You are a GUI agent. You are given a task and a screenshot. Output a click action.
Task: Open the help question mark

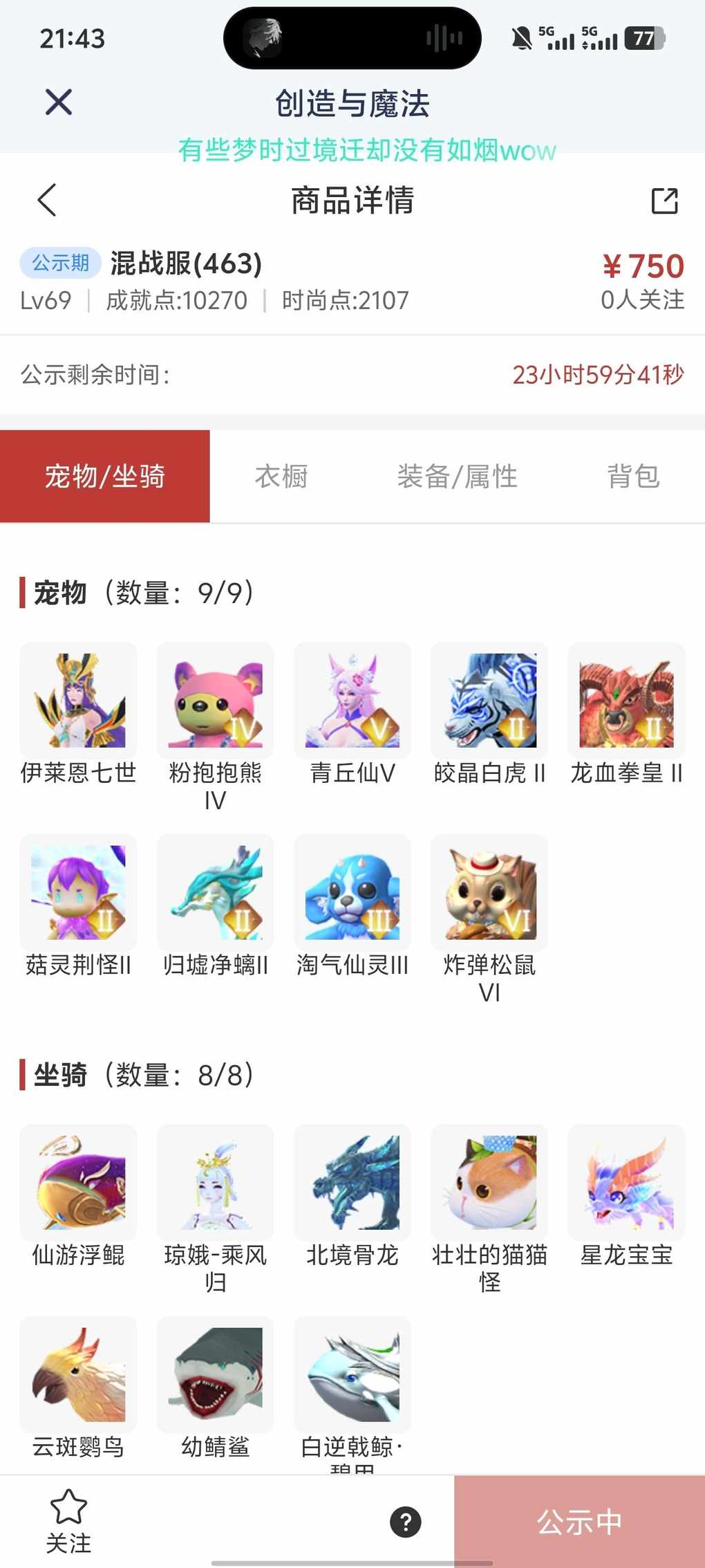(406, 1522)
